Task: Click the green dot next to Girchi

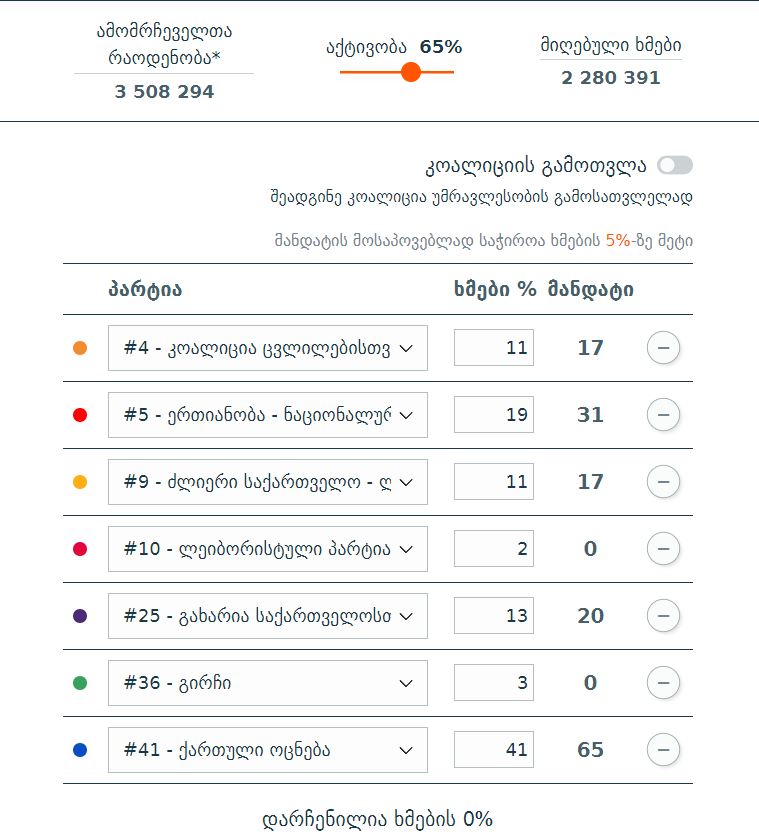Action: (80, 683)
